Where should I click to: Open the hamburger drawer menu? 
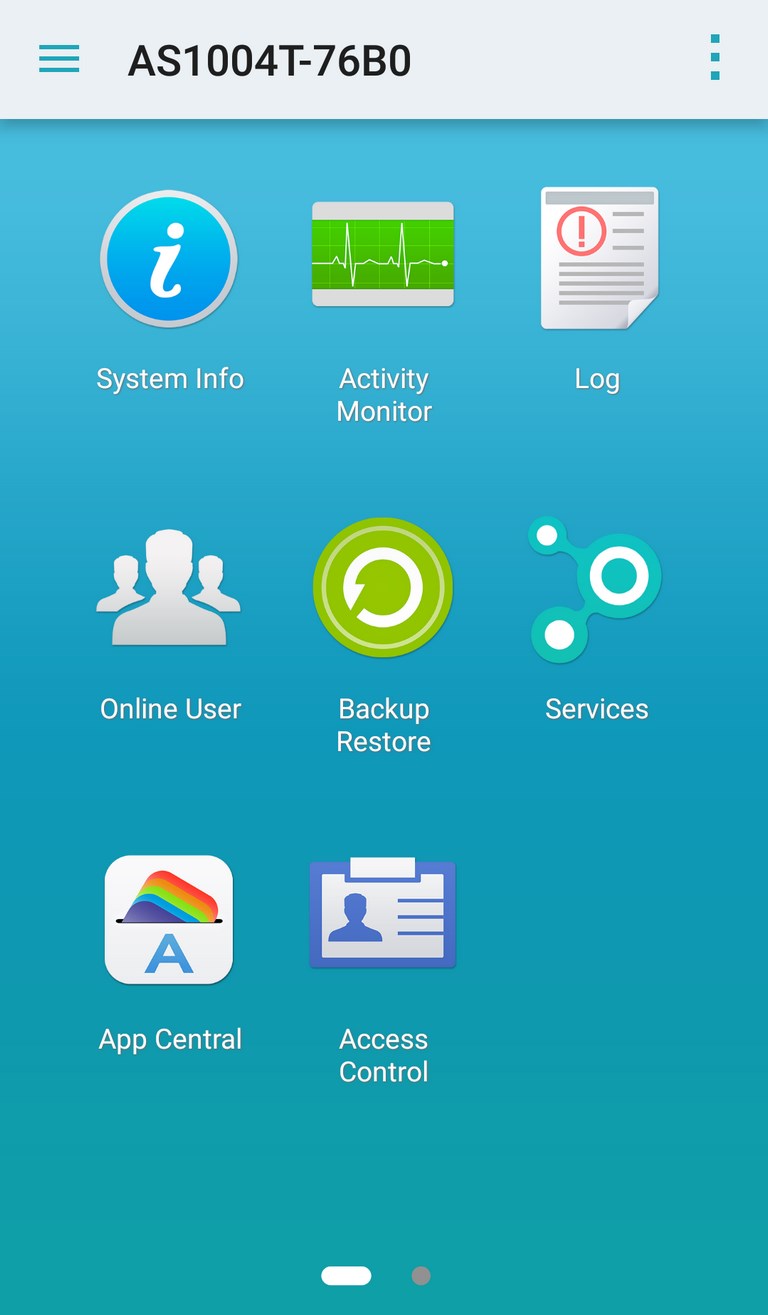[x=59, y=60]
